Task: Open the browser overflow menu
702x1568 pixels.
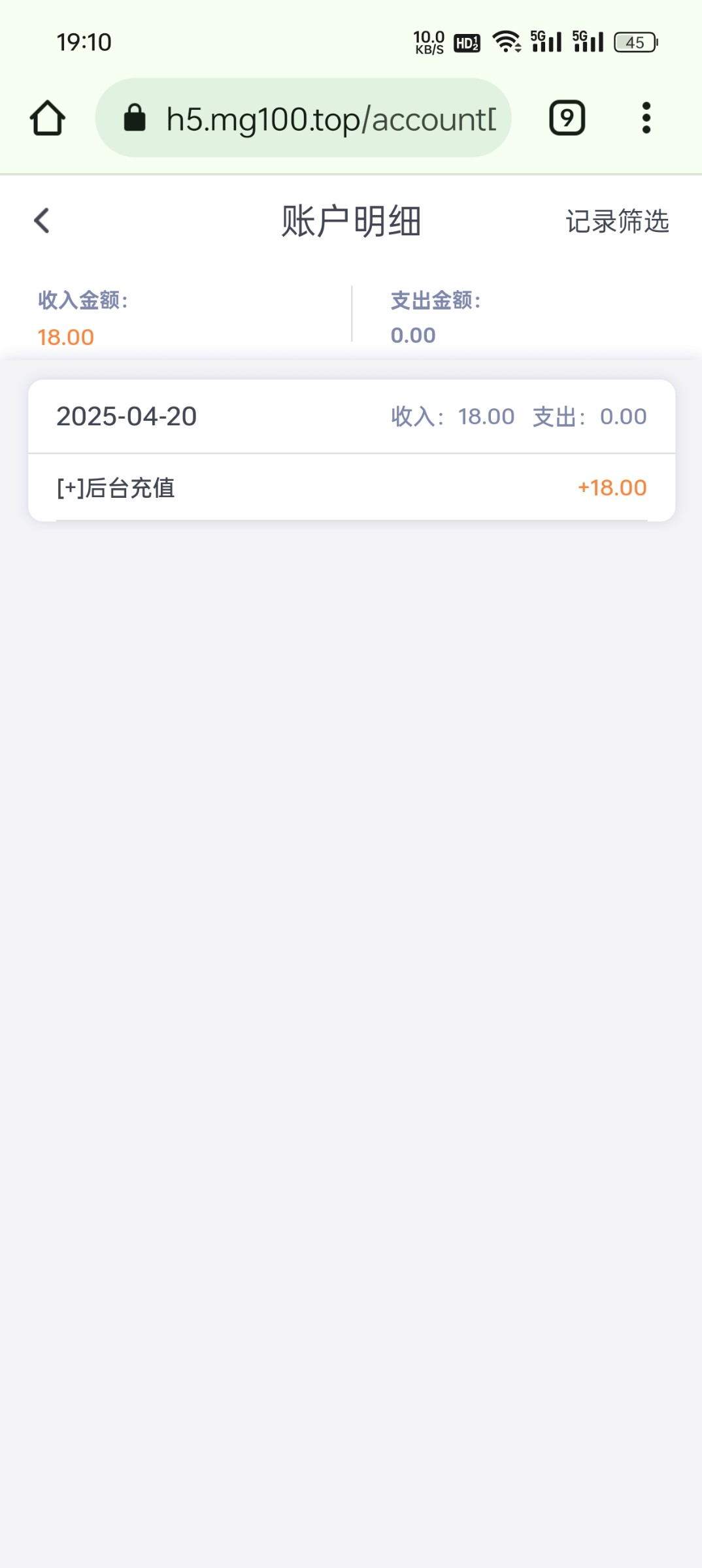Action: pos(646,118)
